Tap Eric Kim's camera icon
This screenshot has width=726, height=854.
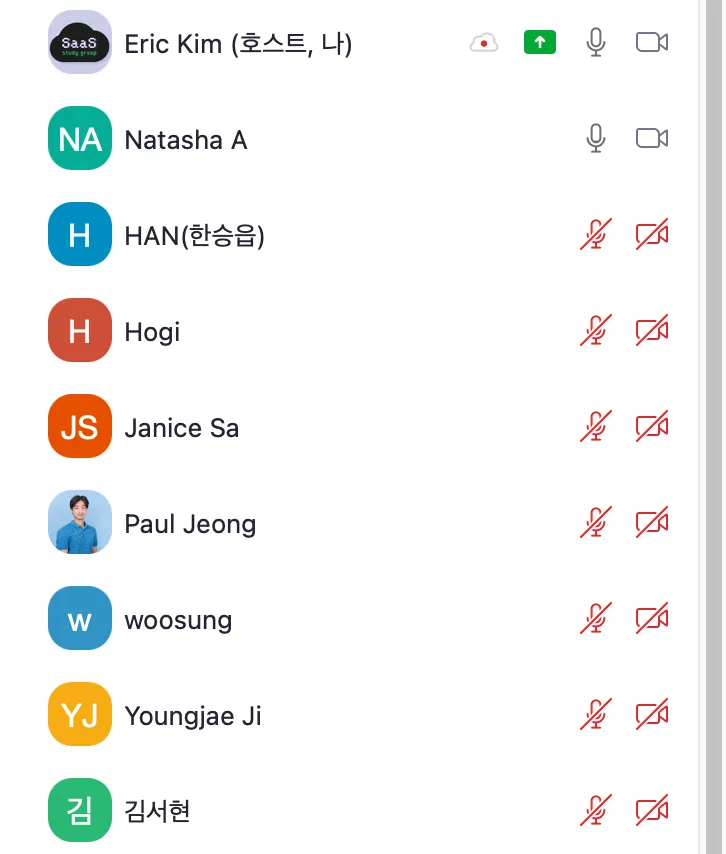[652, 42]
